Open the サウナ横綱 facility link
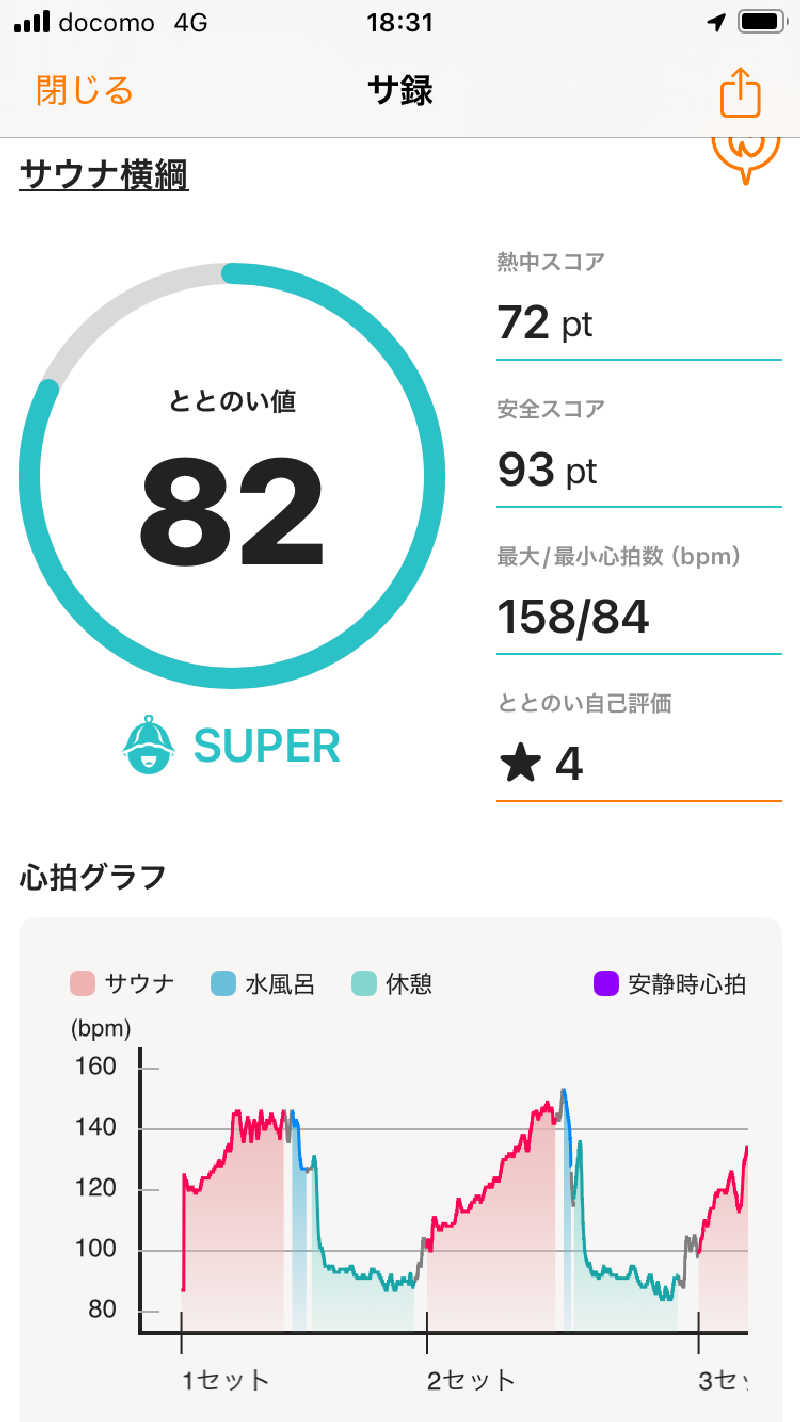The width and height of the screenshot is (800, 1422). (x=104, y=175)
